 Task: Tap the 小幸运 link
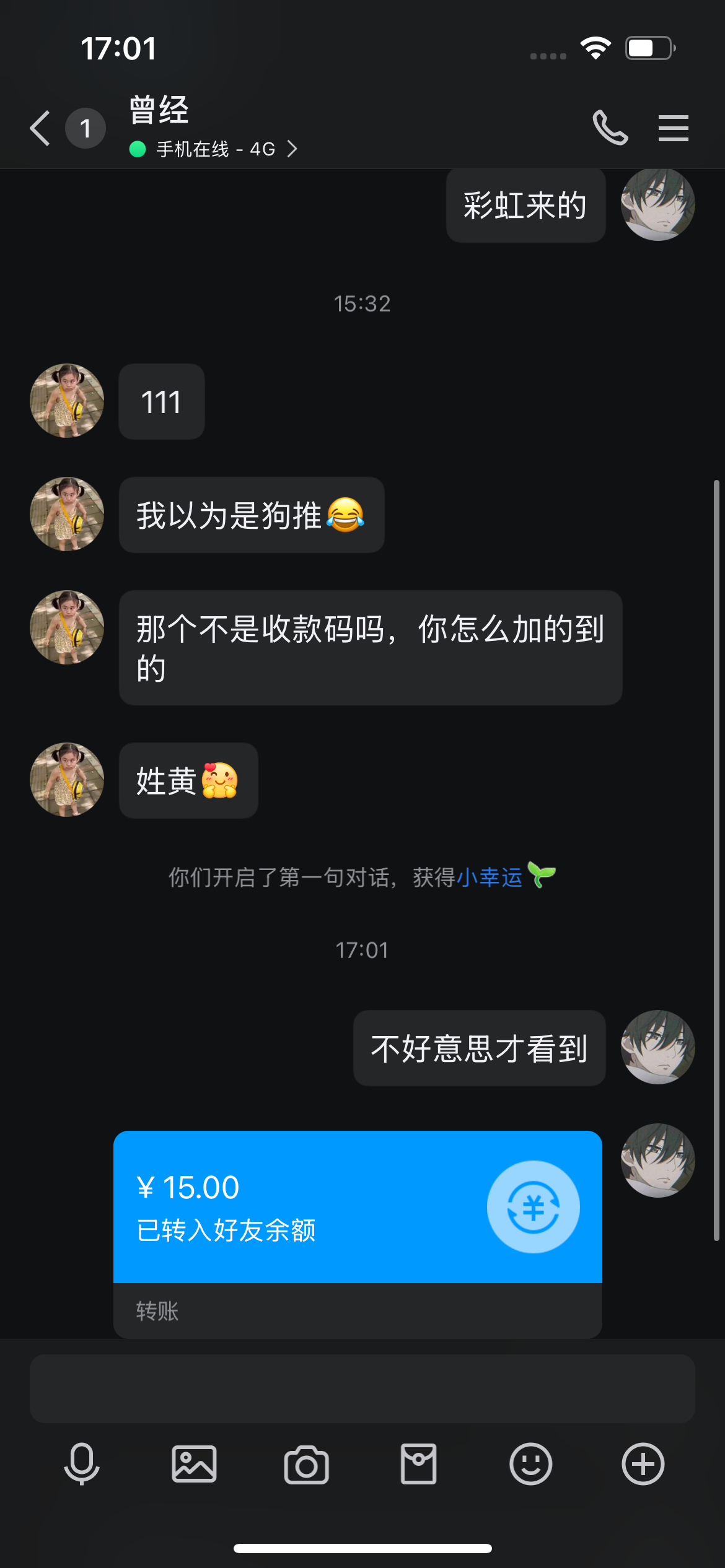point(490,877)
